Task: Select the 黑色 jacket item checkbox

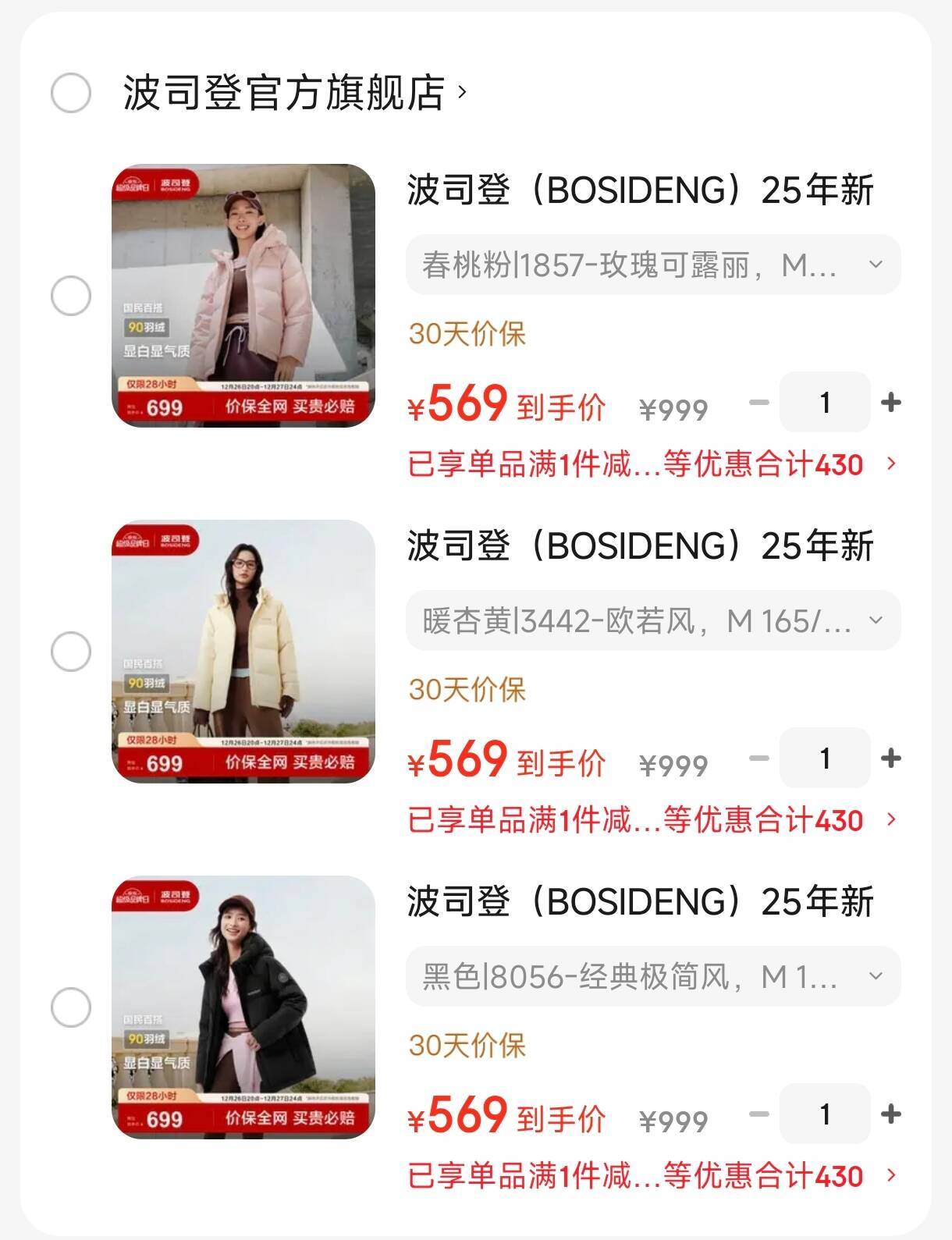Action: 71,1007
